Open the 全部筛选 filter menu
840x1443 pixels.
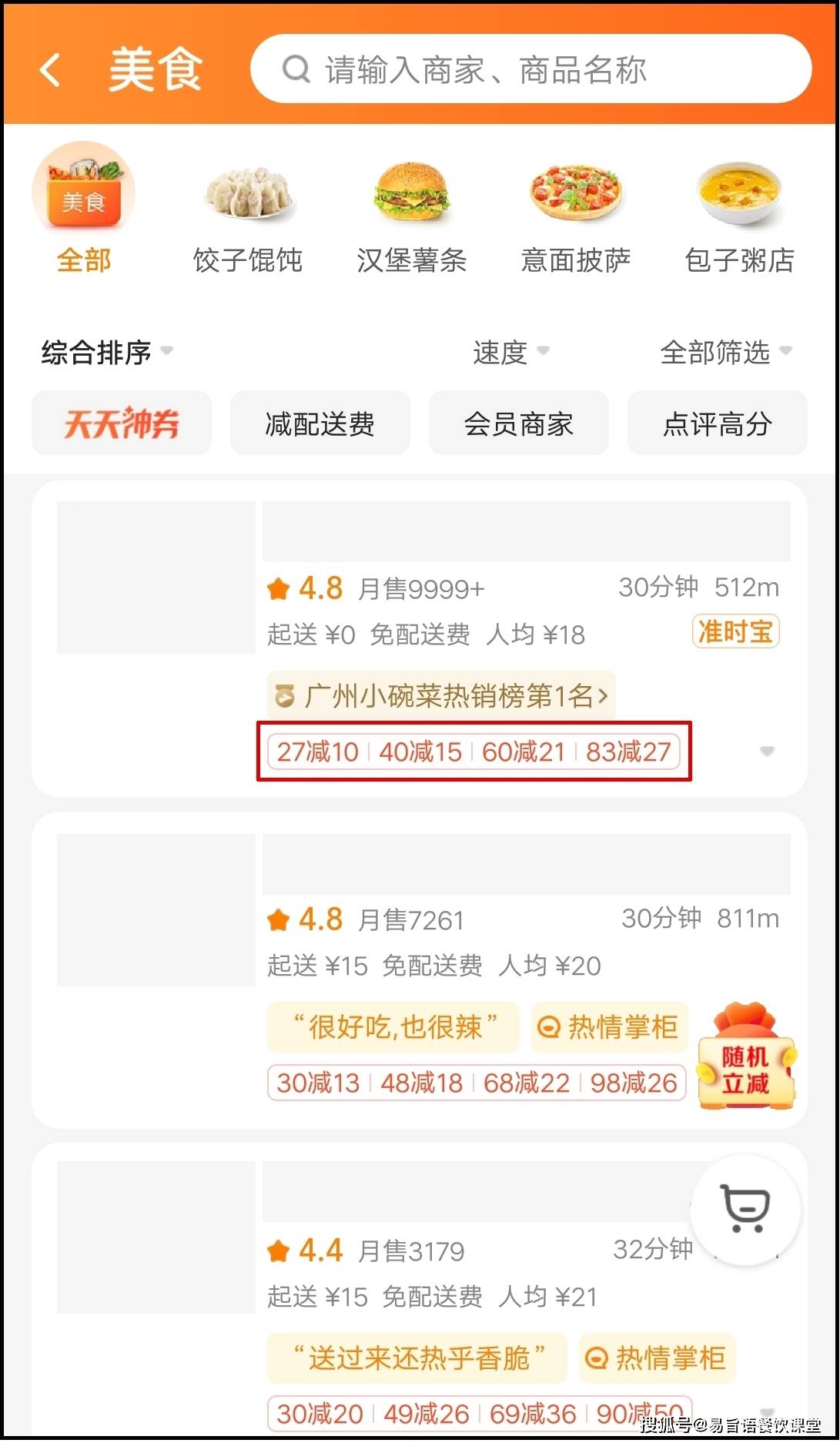[726, 352]
